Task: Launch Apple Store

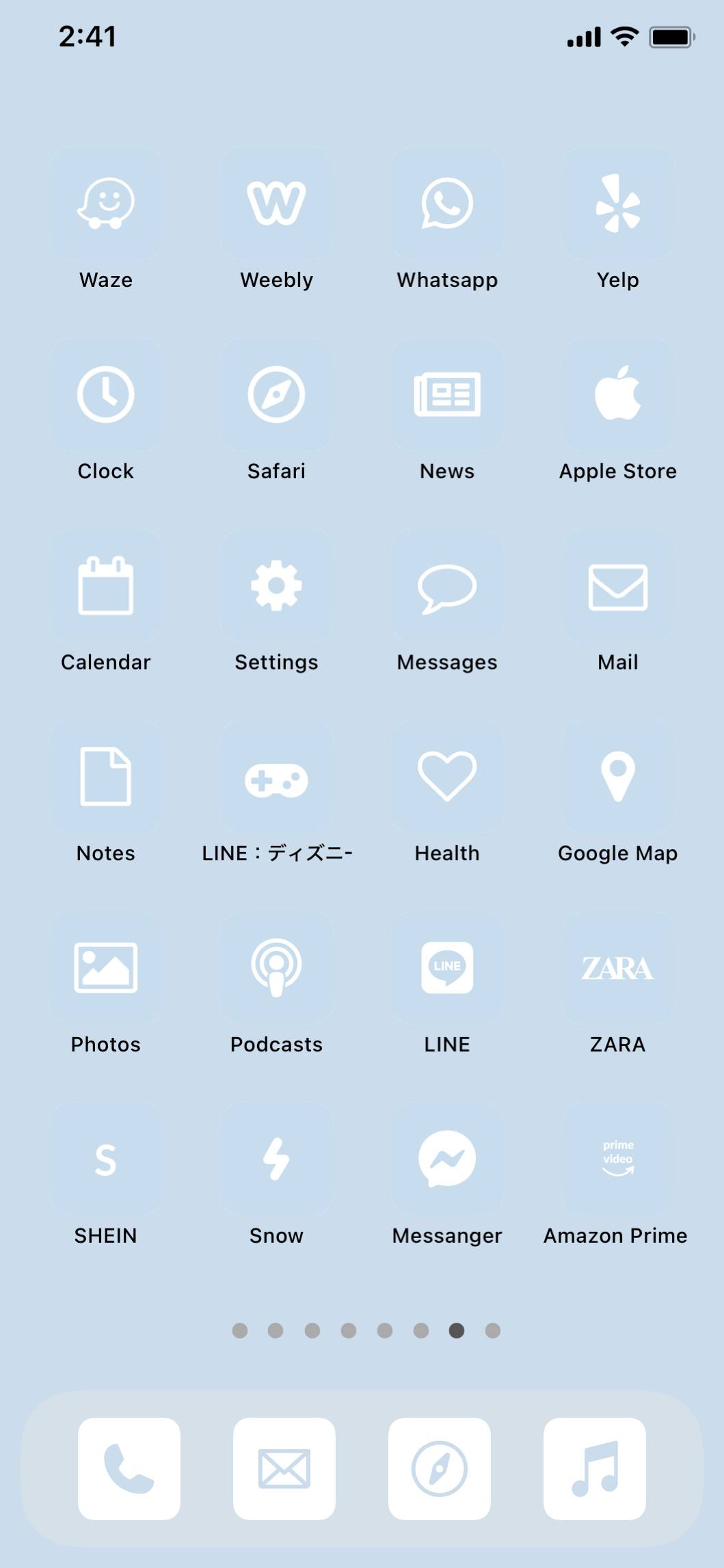Action: click(617, 394)
